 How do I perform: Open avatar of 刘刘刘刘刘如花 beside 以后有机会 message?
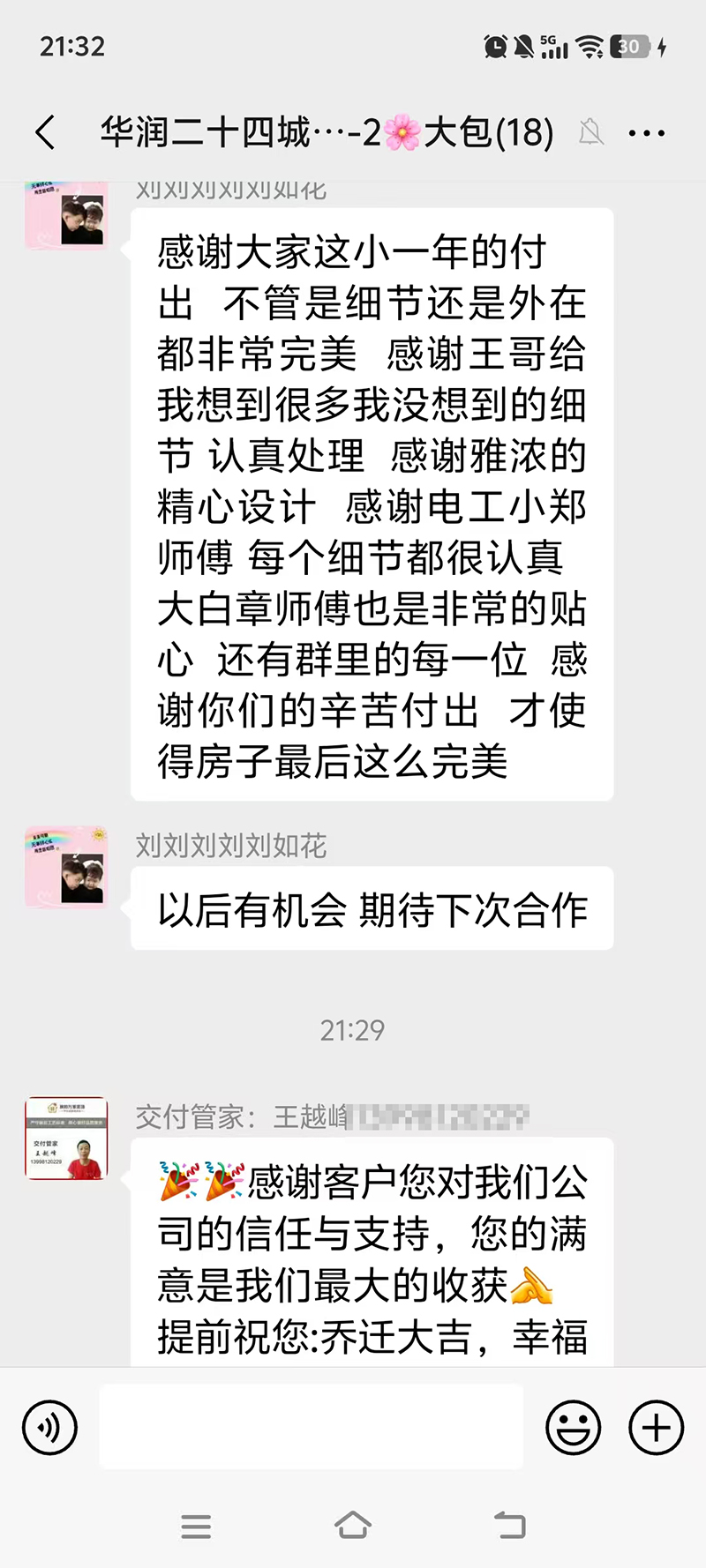tap(67, 868)
